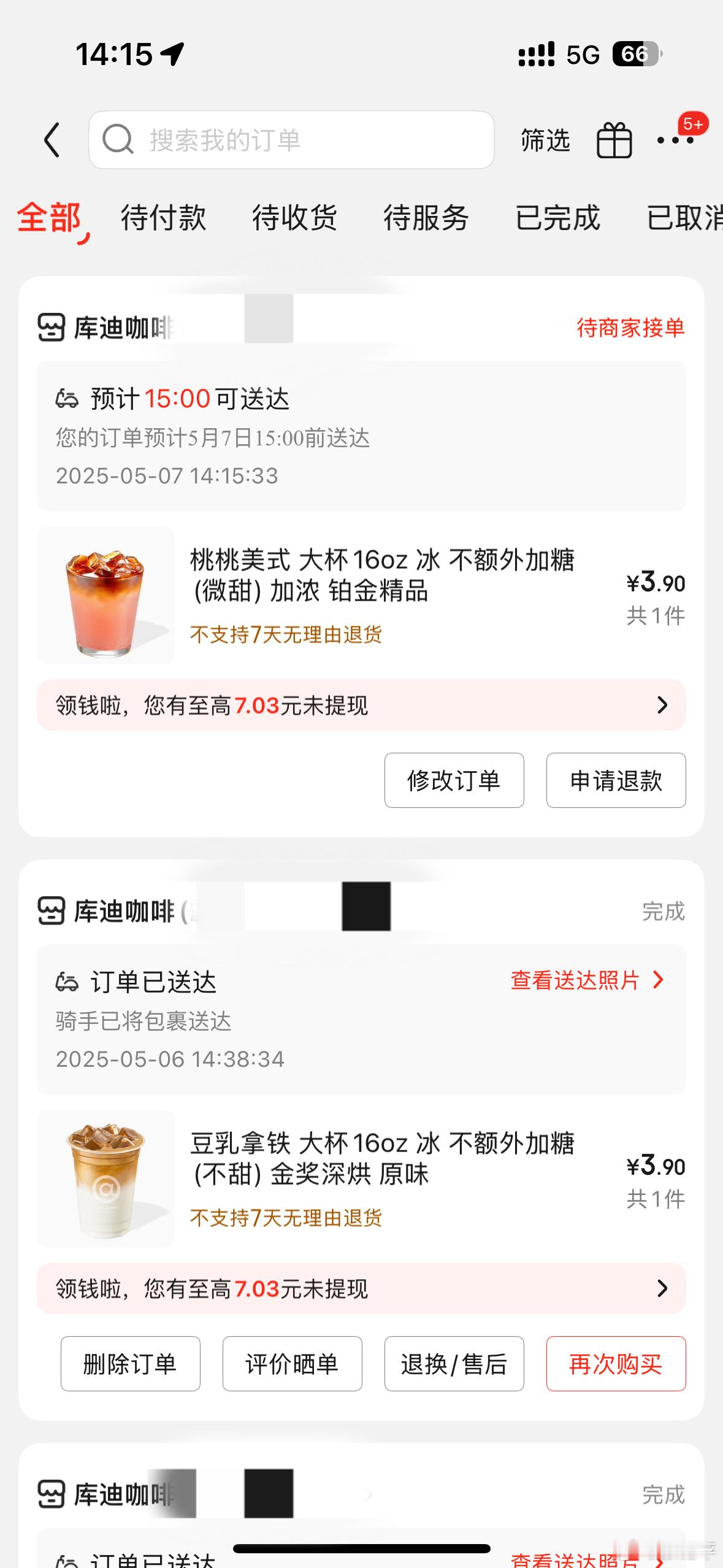Open the 豆乳拿铁 order details
723x1568 pixels.
(x=381, y=1159)
